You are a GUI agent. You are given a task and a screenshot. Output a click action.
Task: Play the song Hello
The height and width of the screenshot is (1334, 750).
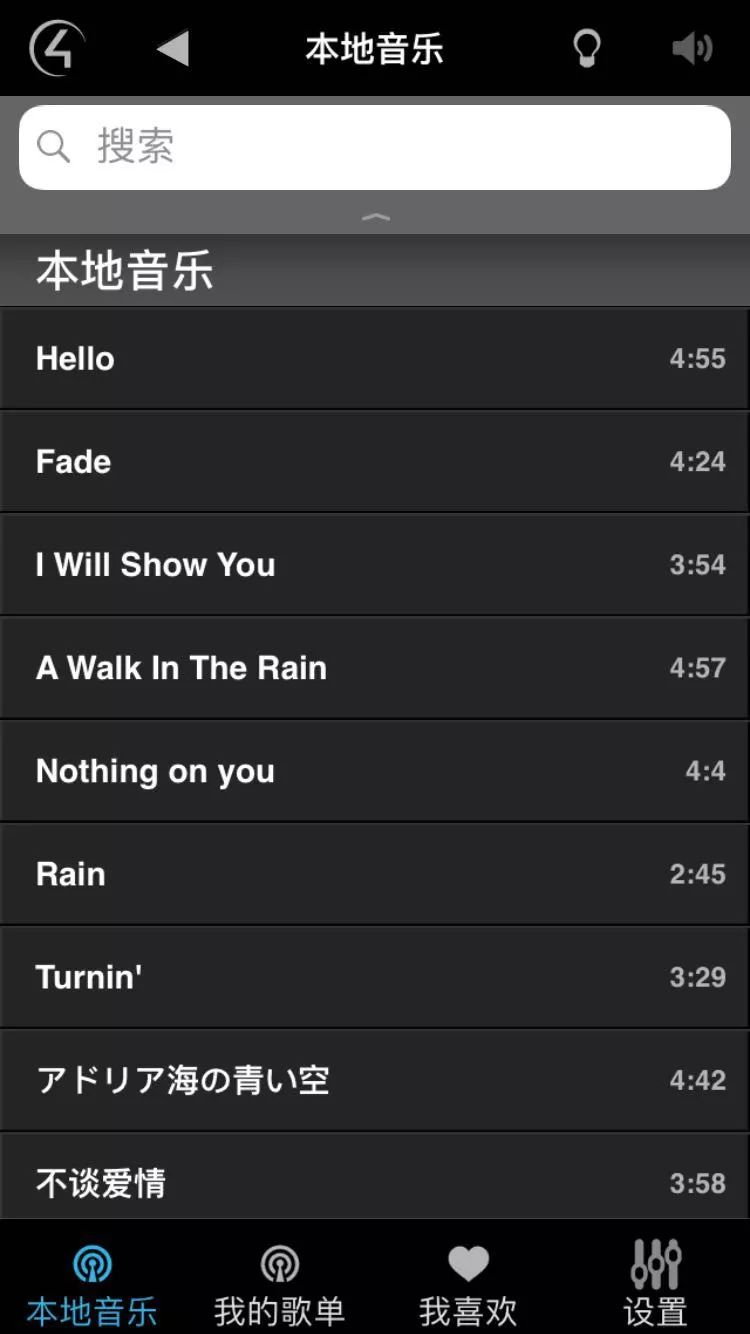374,358
